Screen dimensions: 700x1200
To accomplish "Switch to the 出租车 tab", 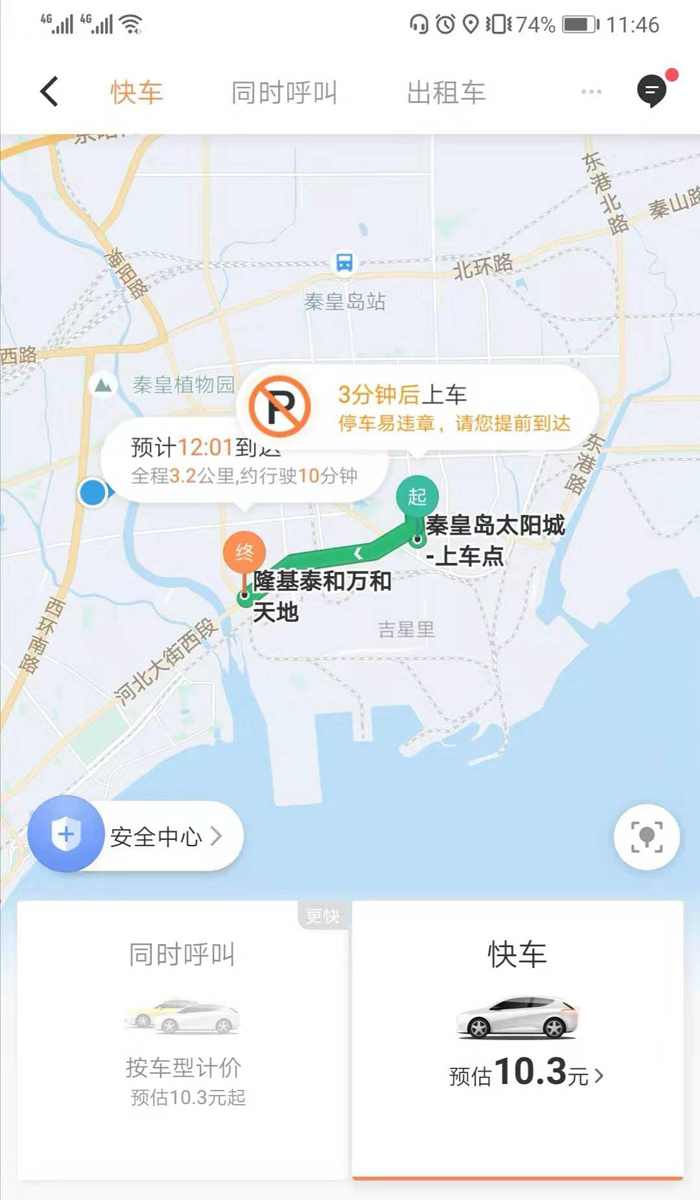I will [446, 93].
